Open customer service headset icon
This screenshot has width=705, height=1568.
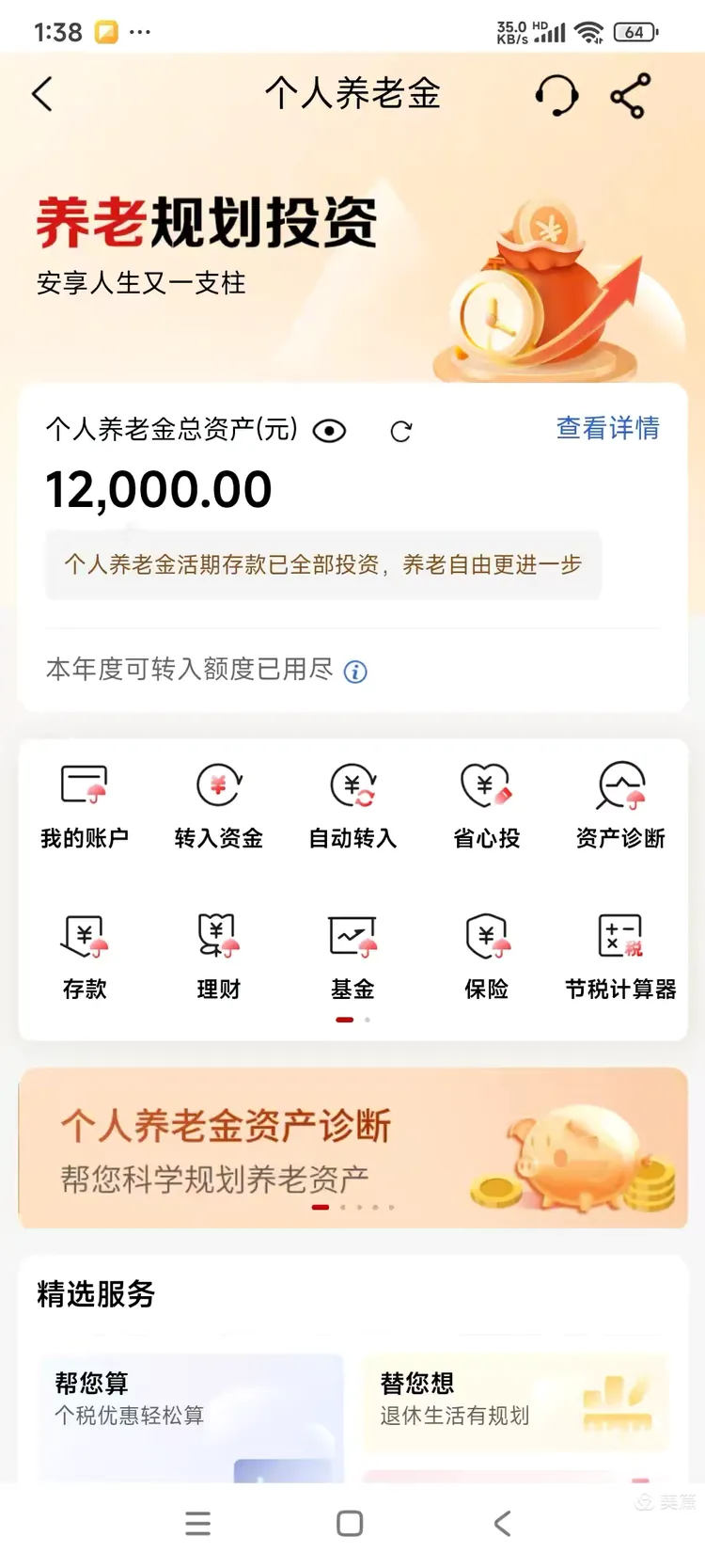coord(558,95)
